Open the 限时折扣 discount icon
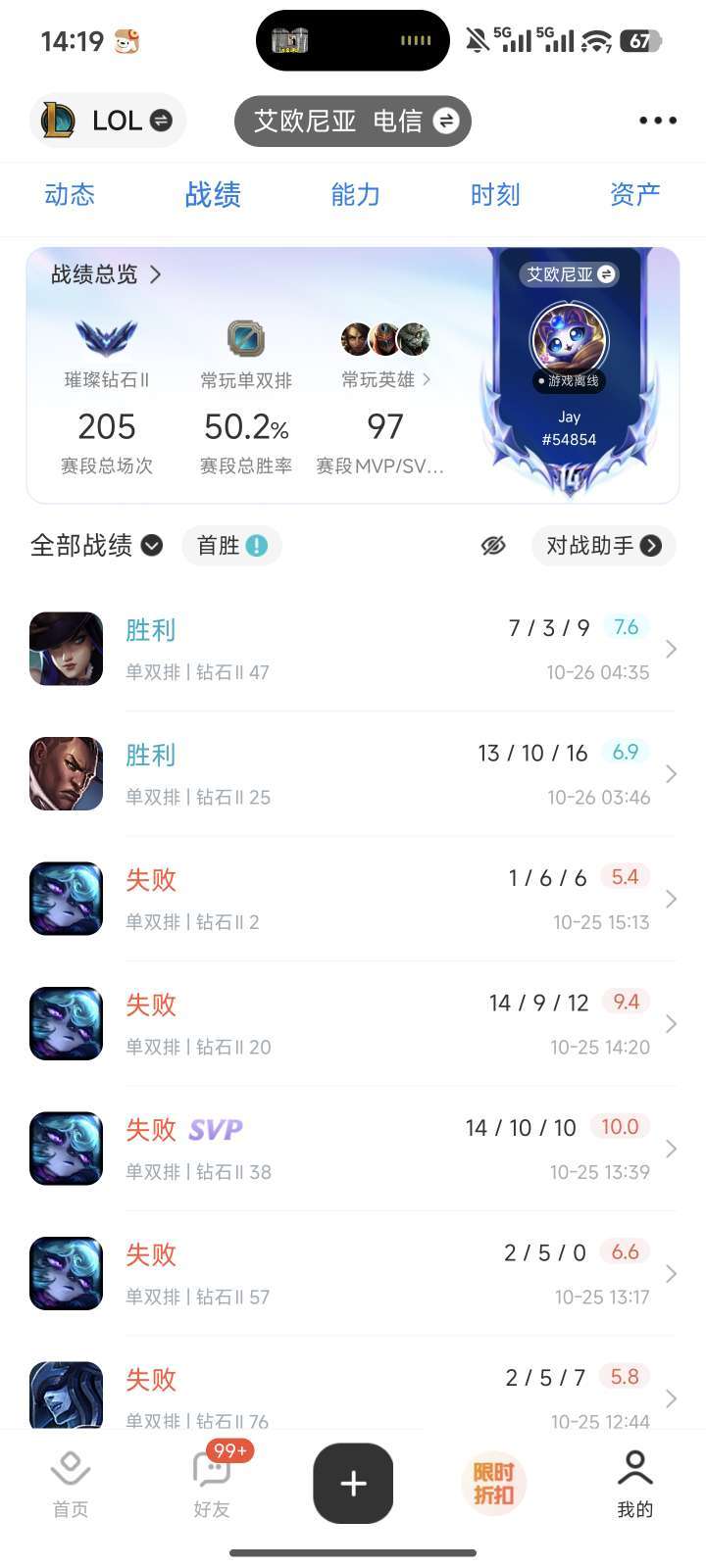Screen dimensions: 706x1568 coord(493,1483)
